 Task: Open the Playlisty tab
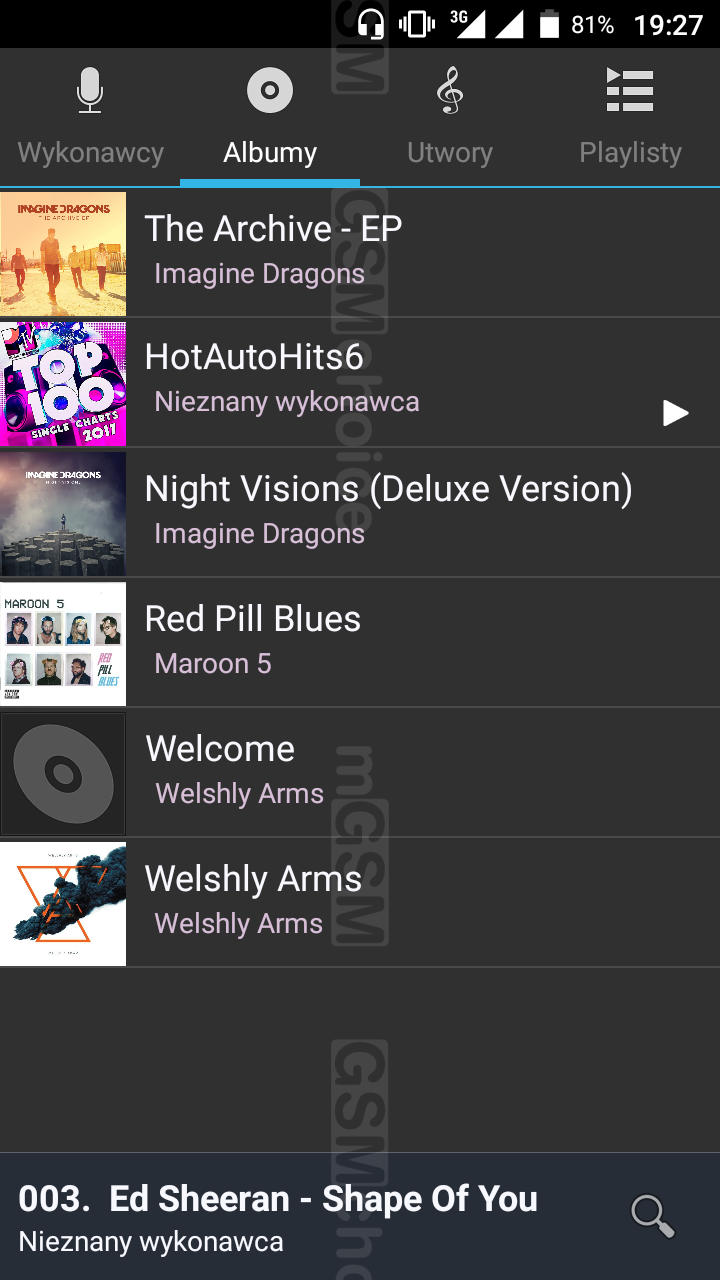(x=630, y=117)
